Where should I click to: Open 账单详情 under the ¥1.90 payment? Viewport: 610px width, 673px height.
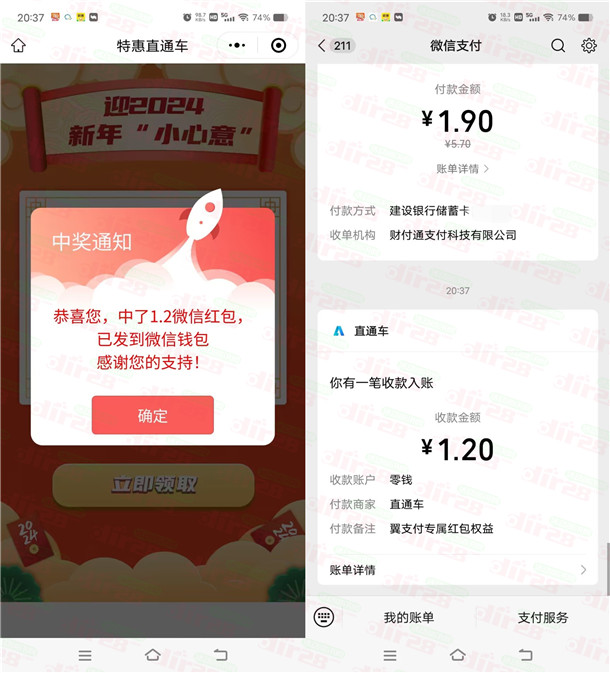click(x=463, y=168)
